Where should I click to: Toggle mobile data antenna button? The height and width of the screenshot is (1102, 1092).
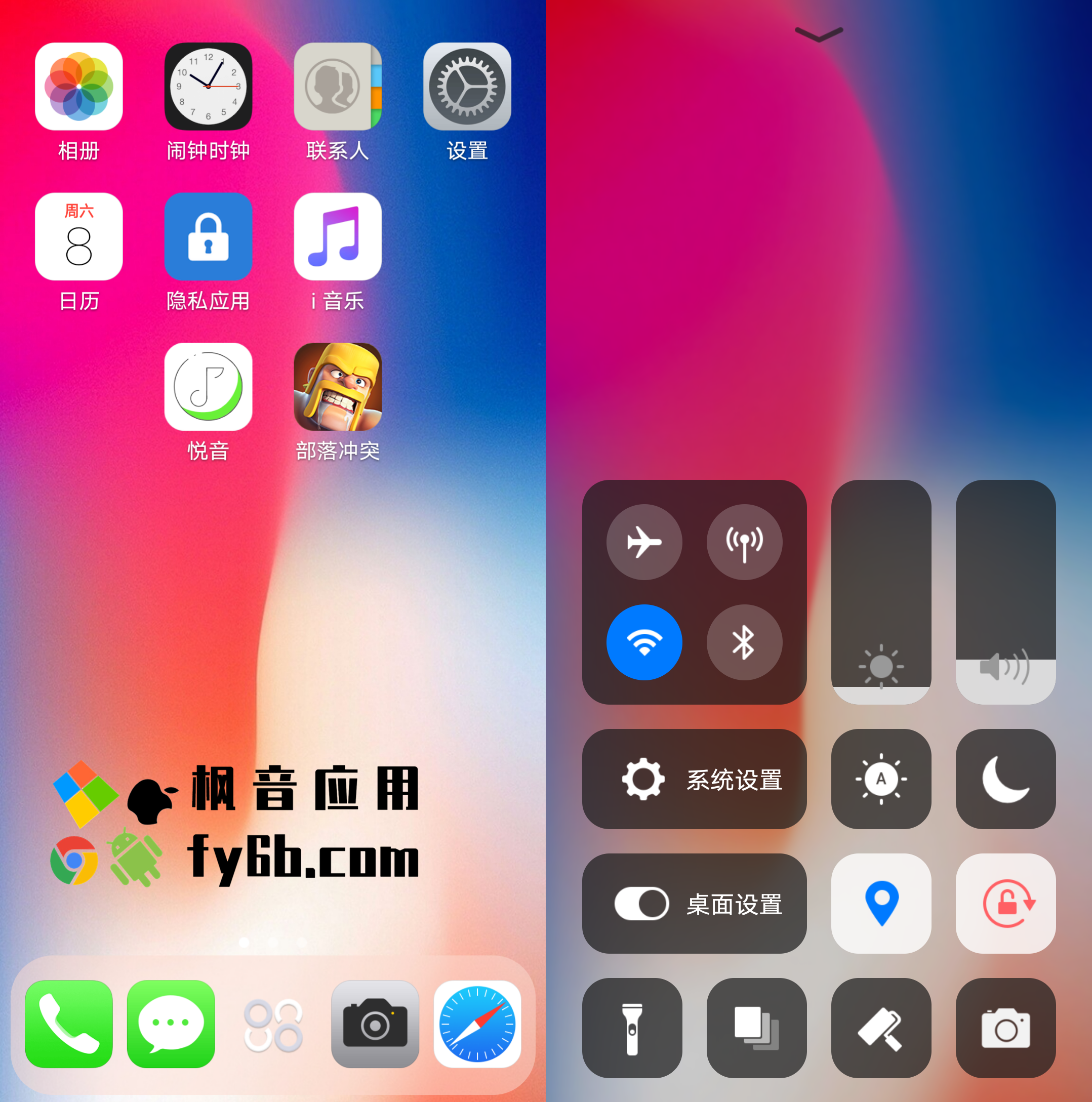(x=744, y=542)
